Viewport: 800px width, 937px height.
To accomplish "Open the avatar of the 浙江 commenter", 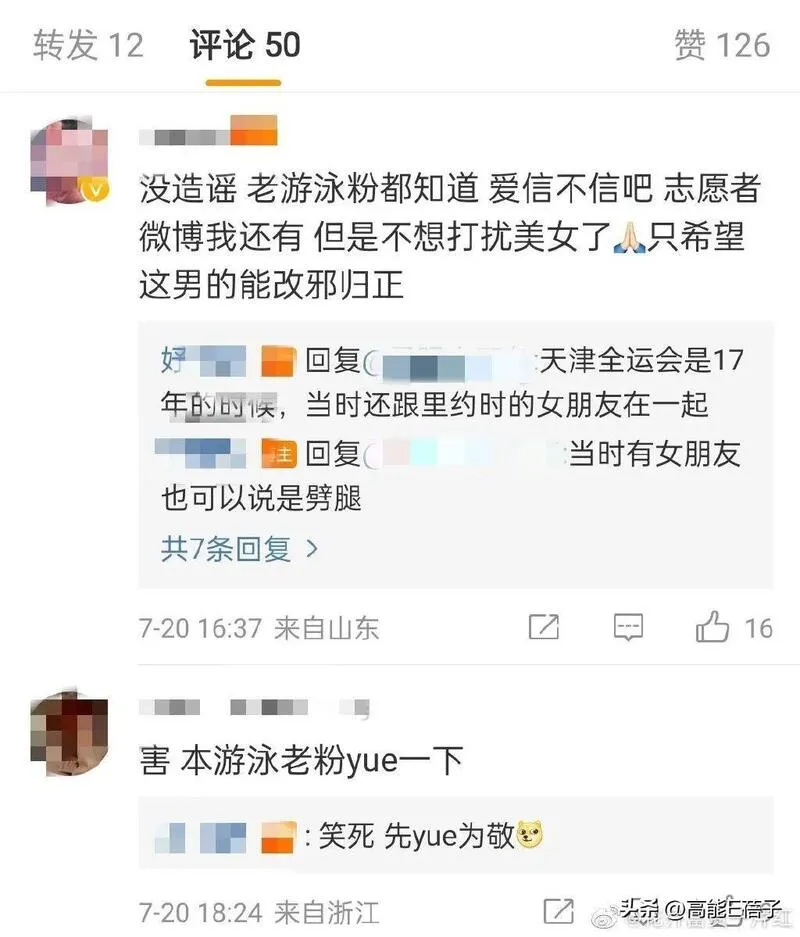I will 68,730.
